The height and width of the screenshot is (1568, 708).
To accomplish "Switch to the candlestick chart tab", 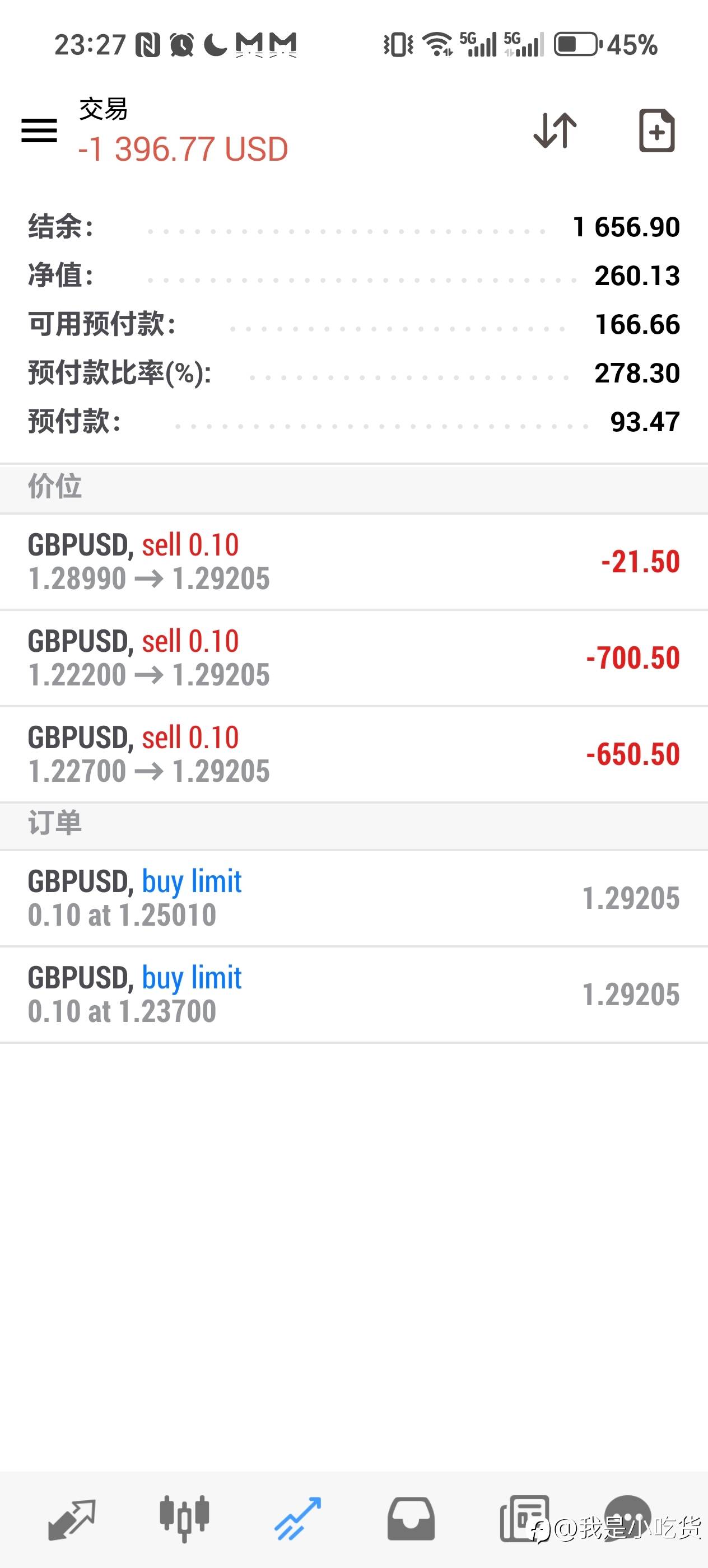I will tap(184, 1518).
